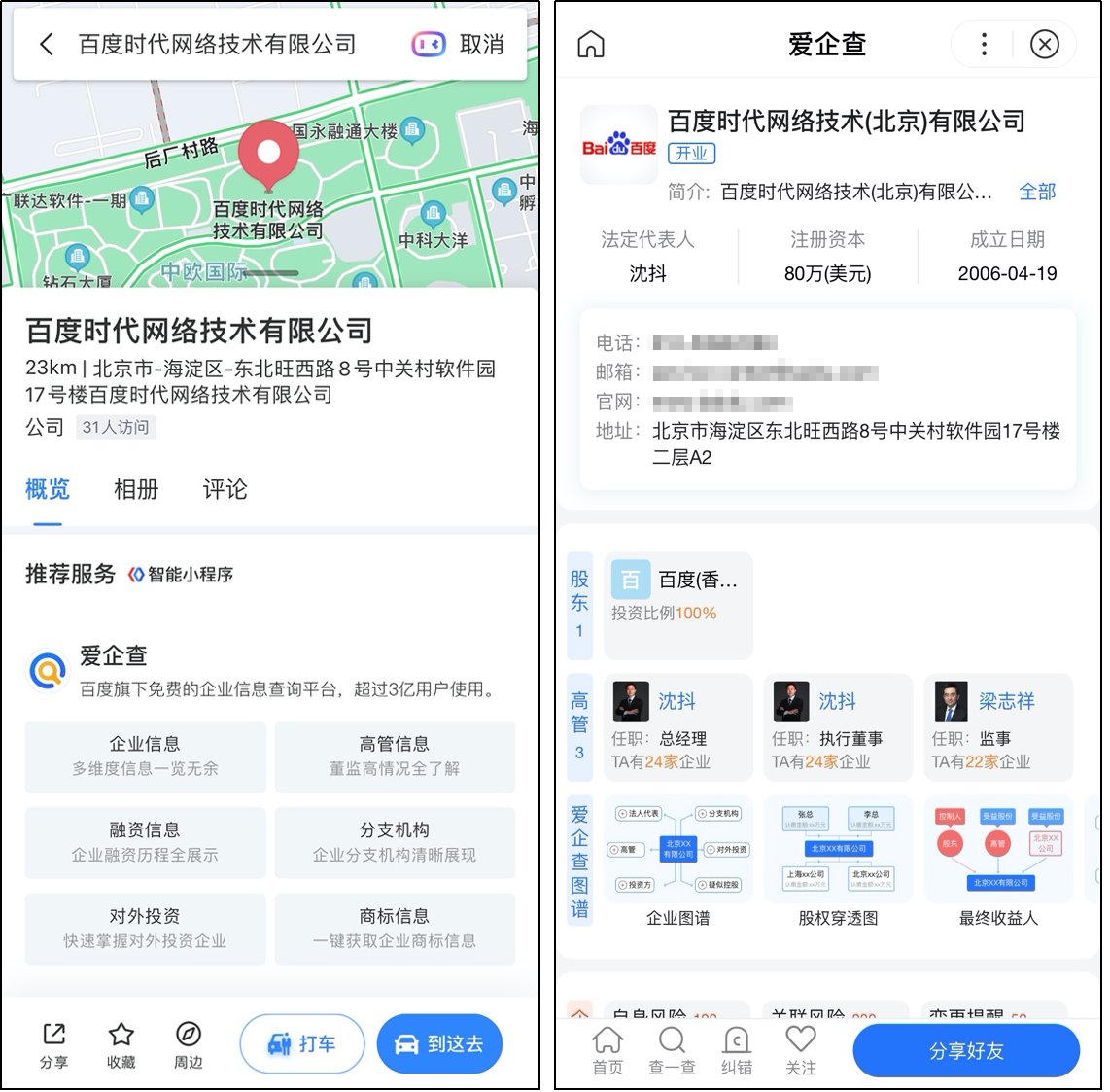The width and height of the screenshot is (1110, 1092).
Task: Open 沈抖 总经理 executive card
Action: 677,727
